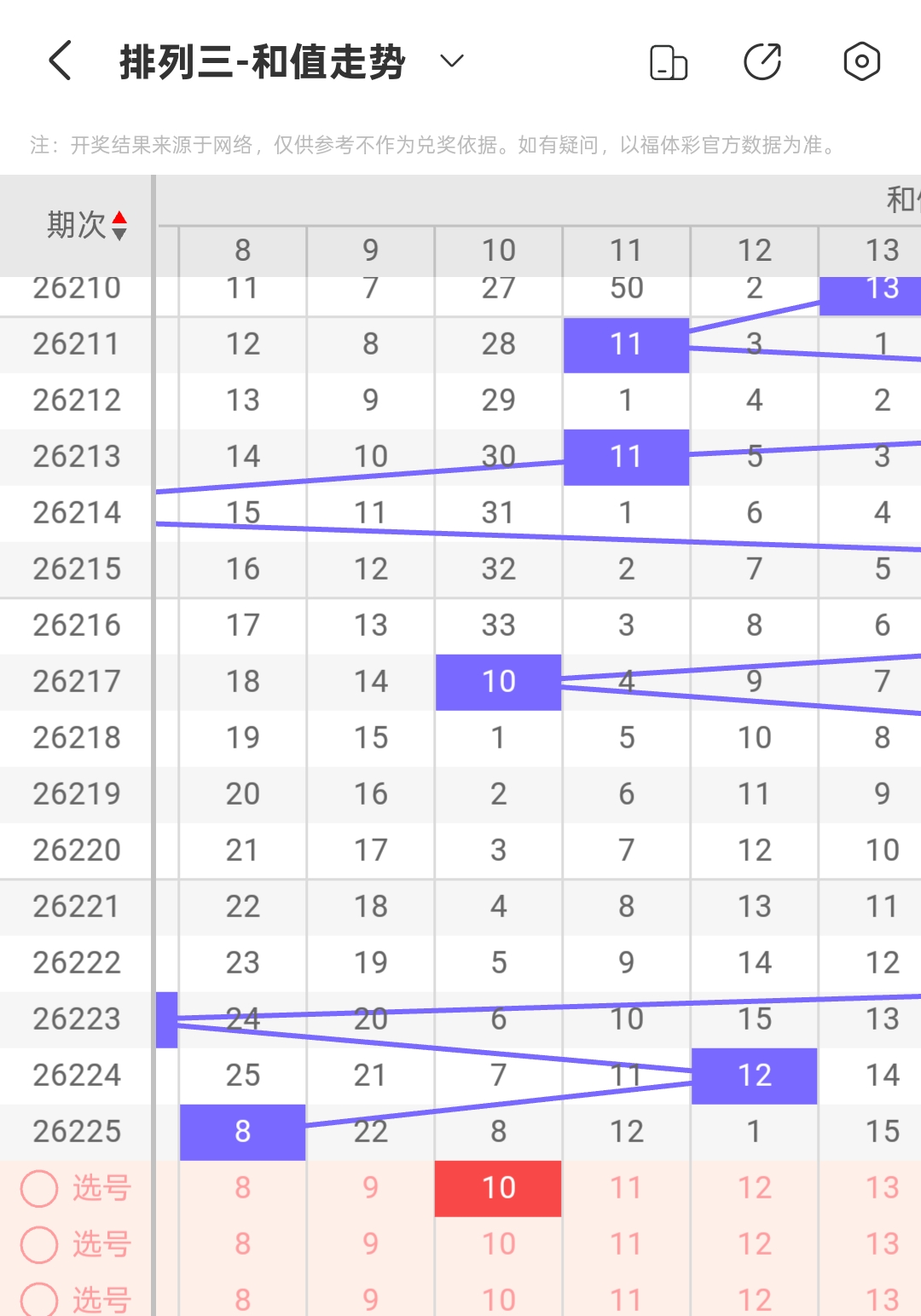The height and width of the screenshot is (1316, 921).
Task: Pick number 11 in the first 选号 row
Action: pyautogui.click(x=626, y=1188)
